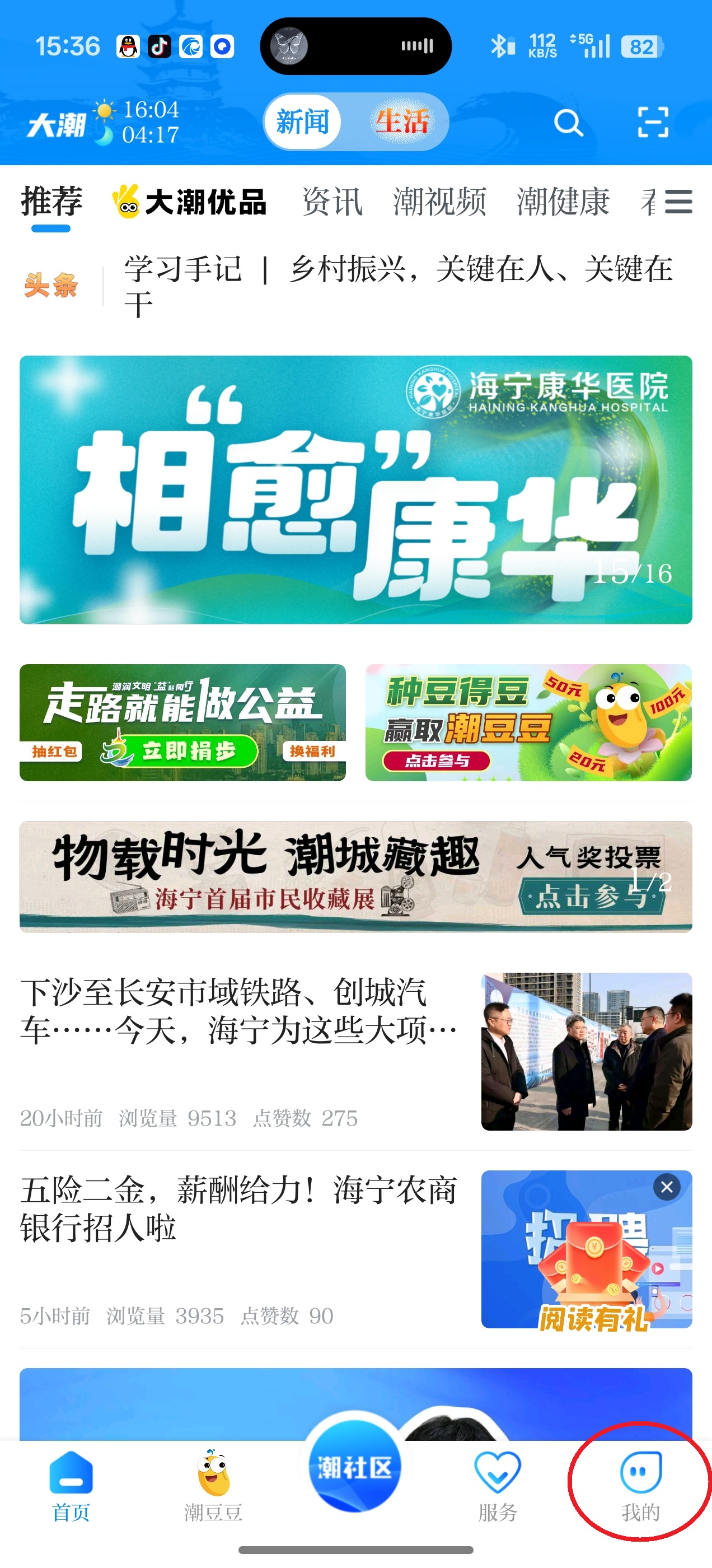712x1568 pixels.
Task: Open the search icon
Action: click(568, 123)
